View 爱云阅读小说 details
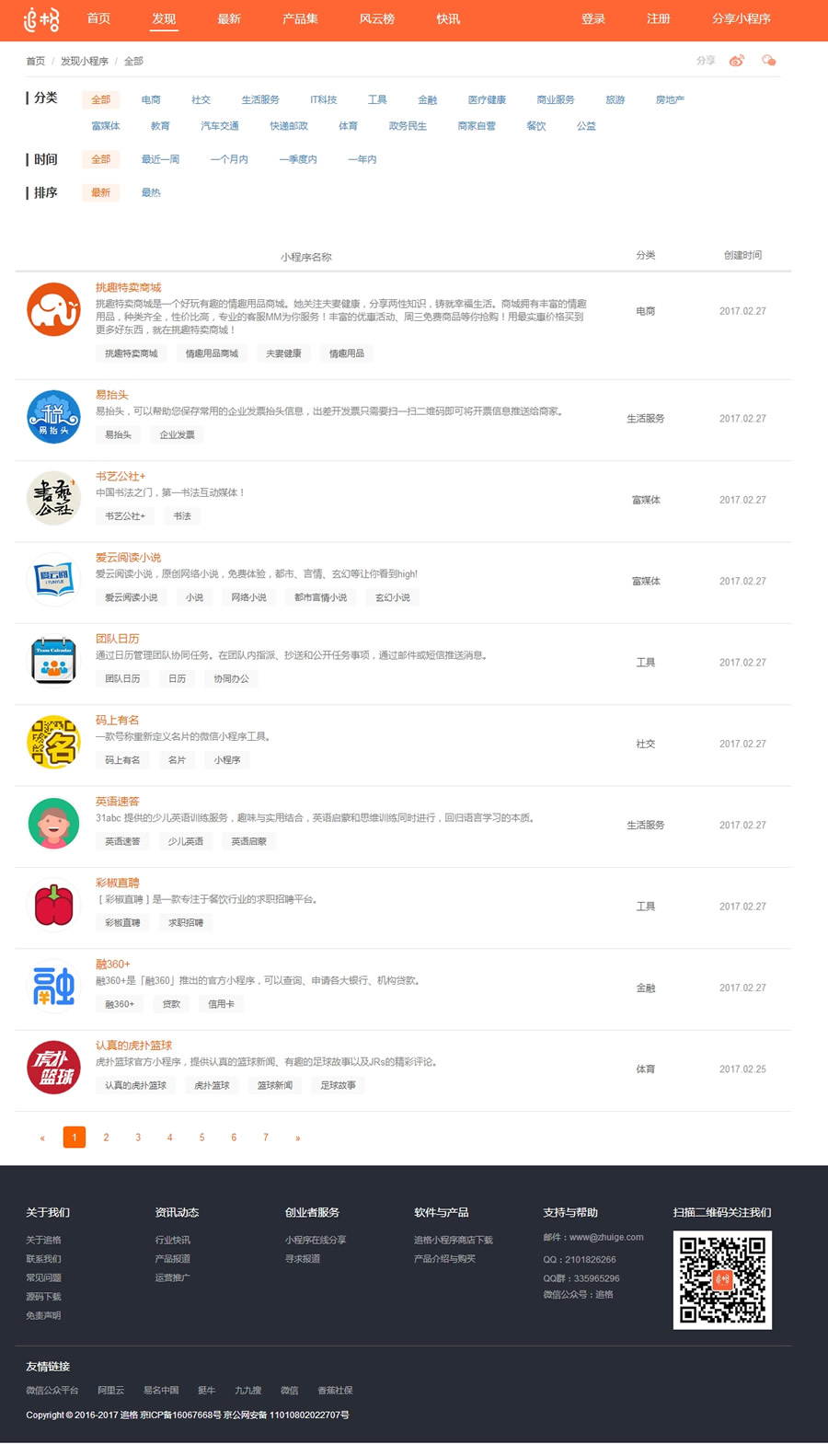The width and height of the screenshot is (828, 1456). (128, 557)
